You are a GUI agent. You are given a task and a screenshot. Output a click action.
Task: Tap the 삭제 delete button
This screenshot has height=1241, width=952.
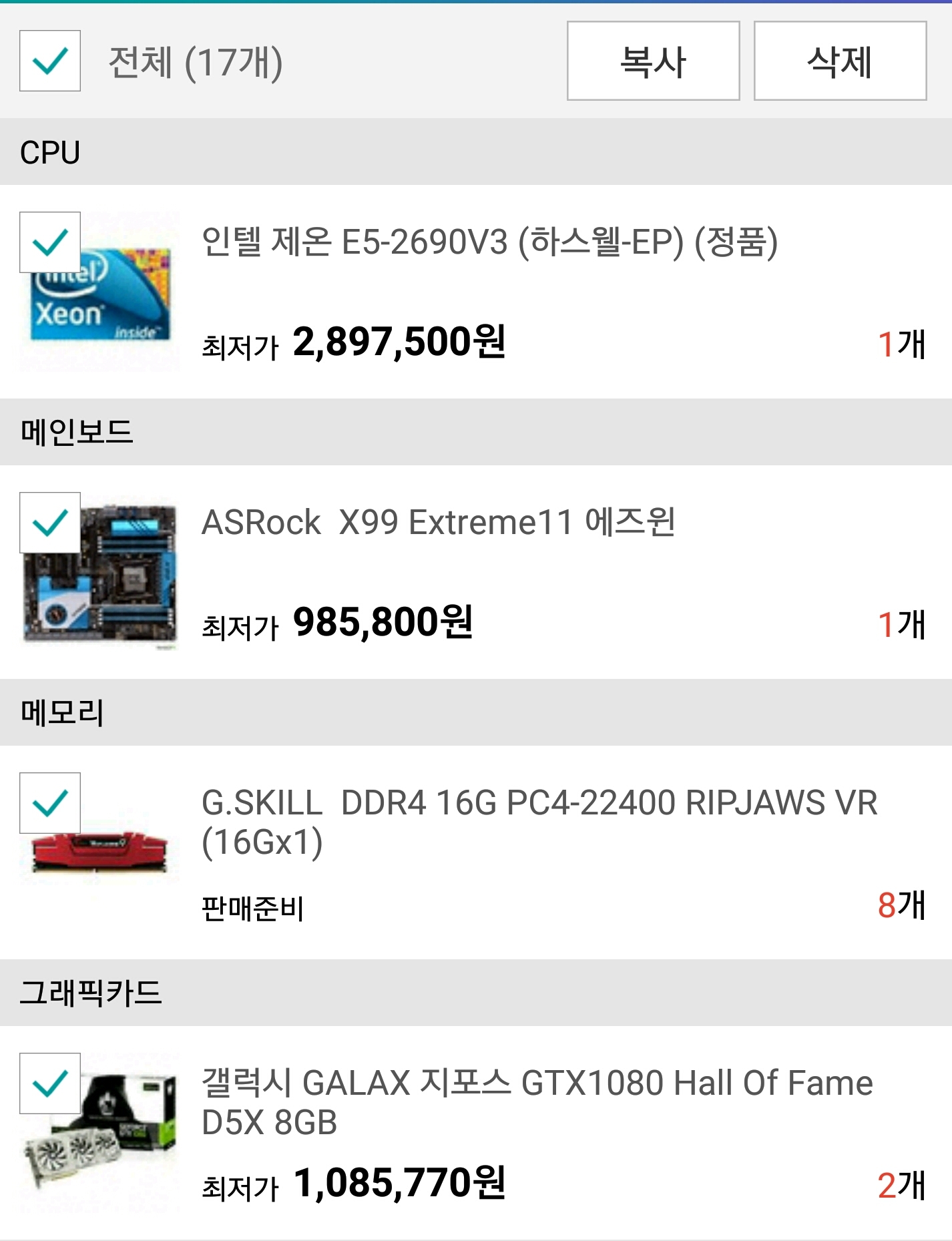click(x=840, y=61)
